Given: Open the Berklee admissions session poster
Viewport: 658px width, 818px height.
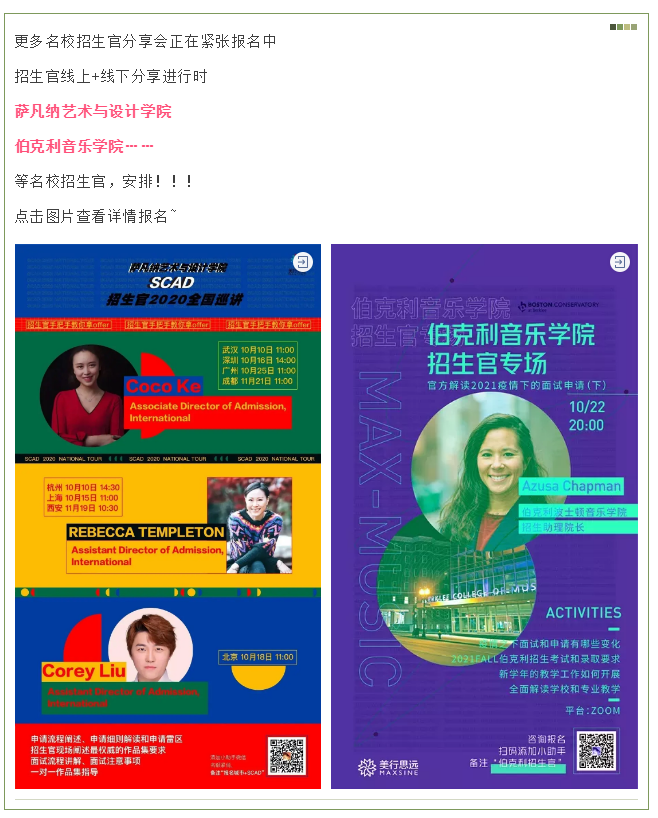Looking at the screenshot, I should click(x=484, y=516).
